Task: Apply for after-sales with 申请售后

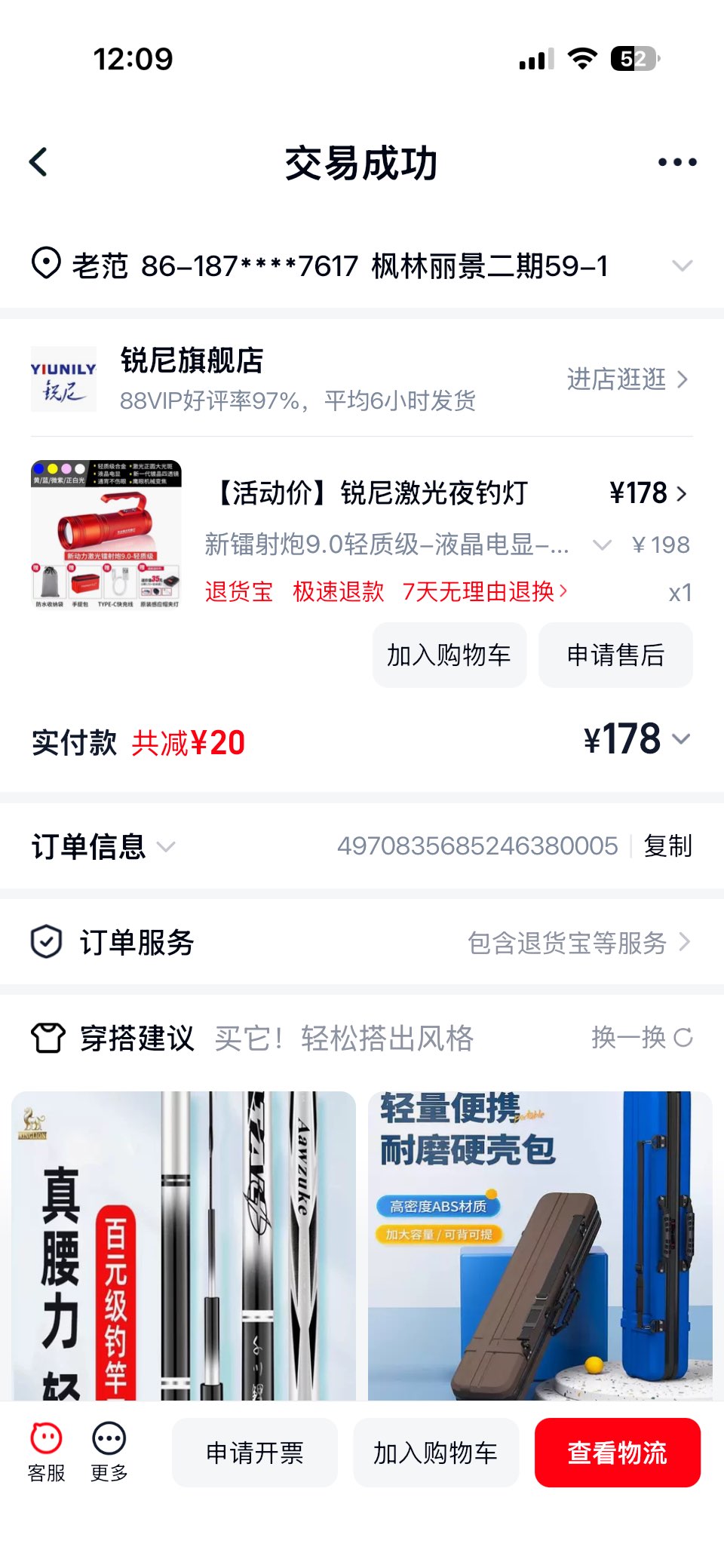Action: coord(615,655)
